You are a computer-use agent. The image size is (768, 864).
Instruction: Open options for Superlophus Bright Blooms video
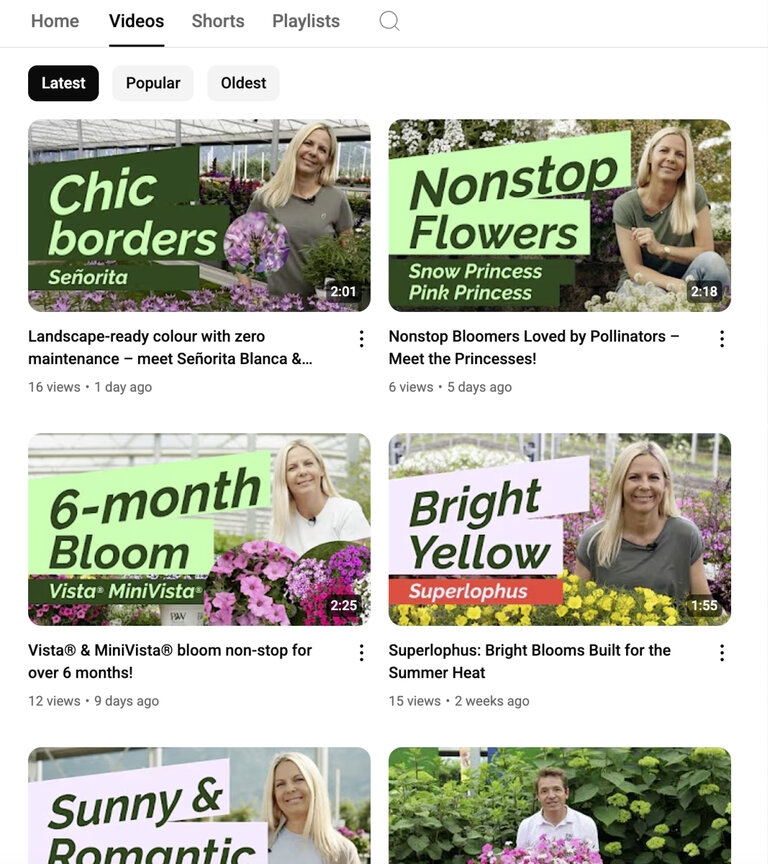point(721,653)
